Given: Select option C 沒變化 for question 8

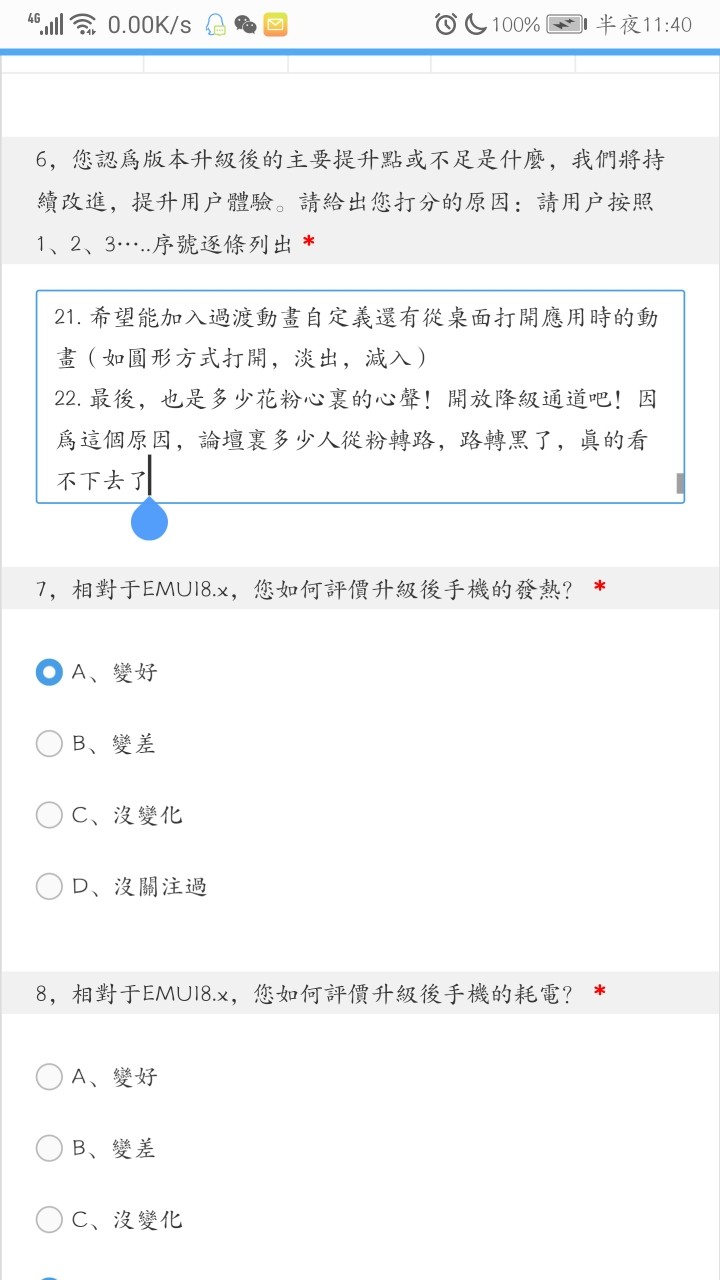Looking at the screenshot, I should tap(48, 1219).
